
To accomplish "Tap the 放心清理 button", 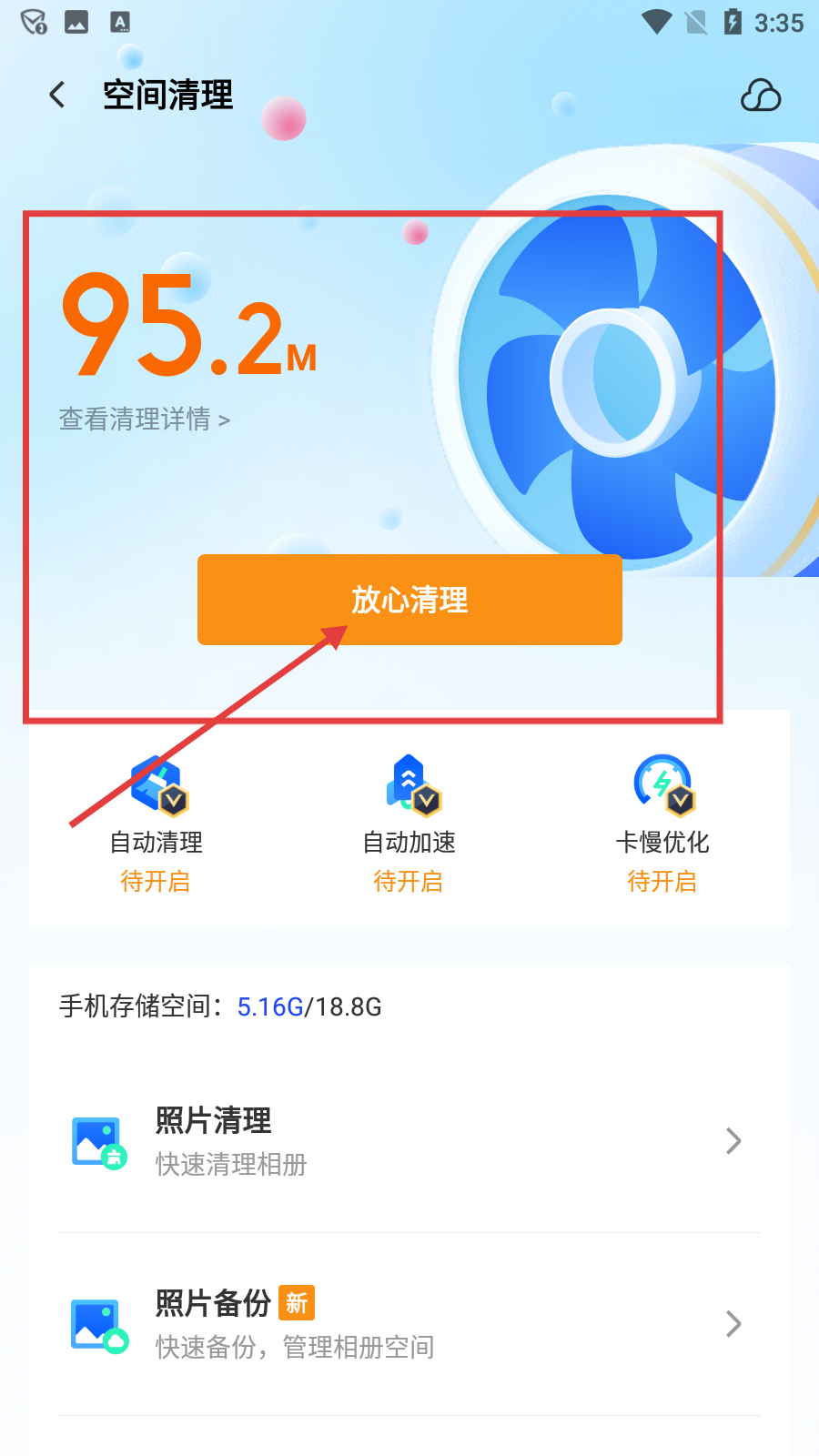I will (x=409, y=600).
